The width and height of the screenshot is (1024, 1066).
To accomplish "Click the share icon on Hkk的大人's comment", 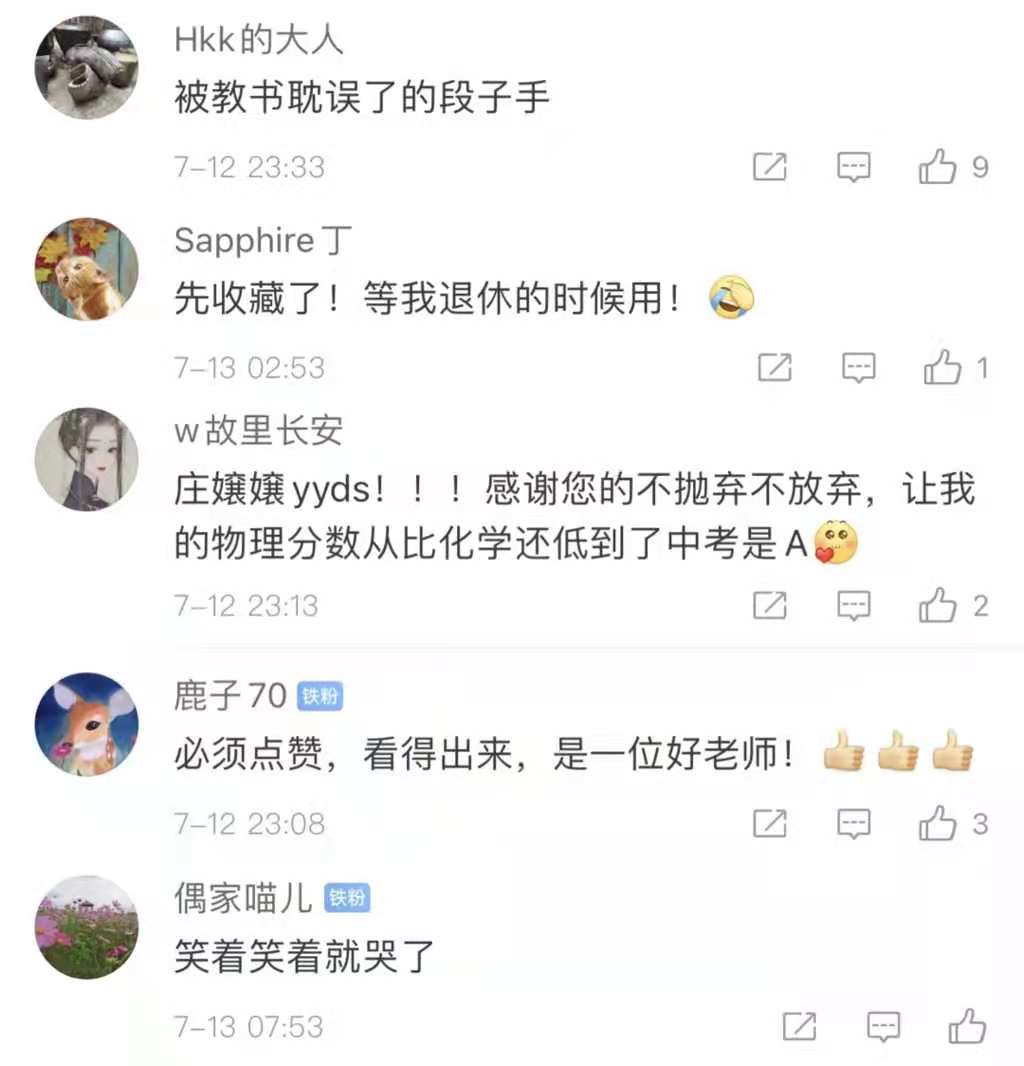I will tap(770, 166).
